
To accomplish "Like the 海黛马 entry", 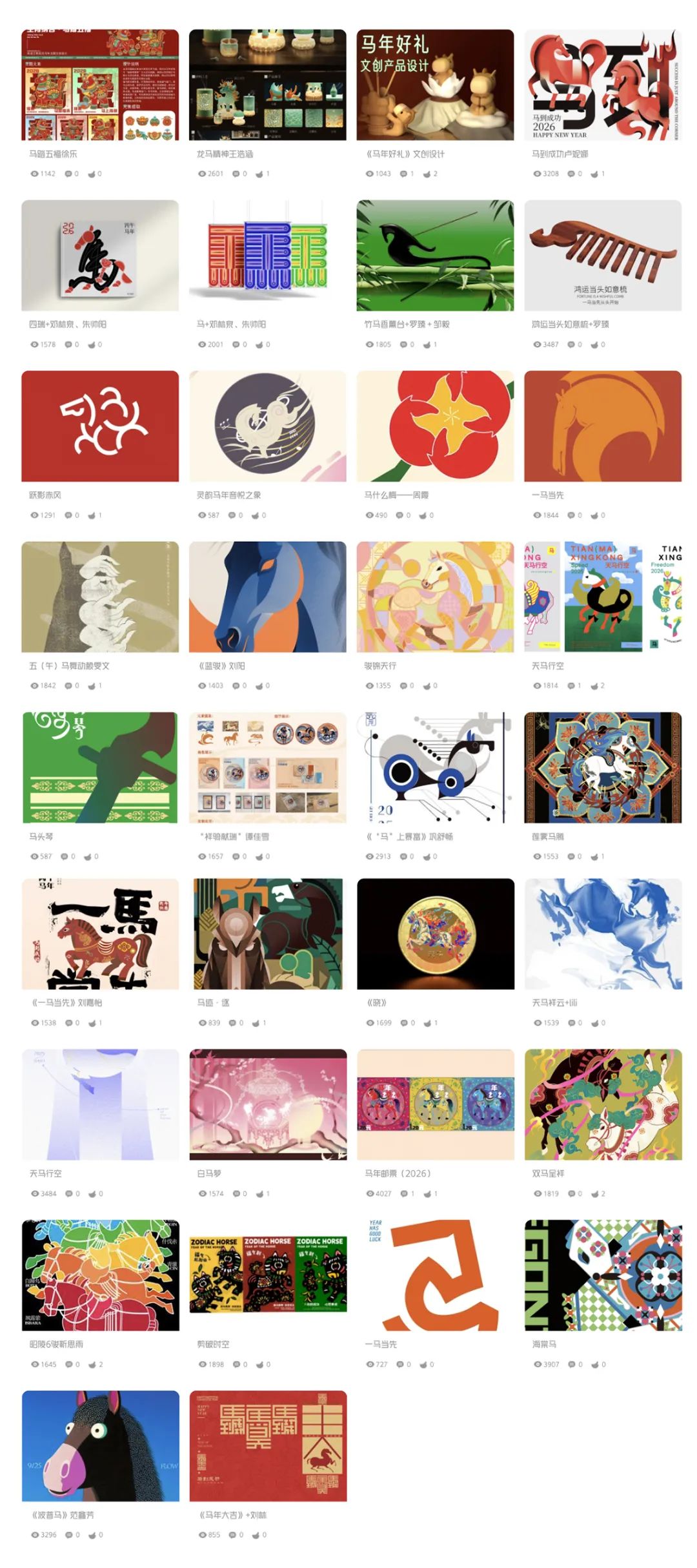I will coord(594,1365).
